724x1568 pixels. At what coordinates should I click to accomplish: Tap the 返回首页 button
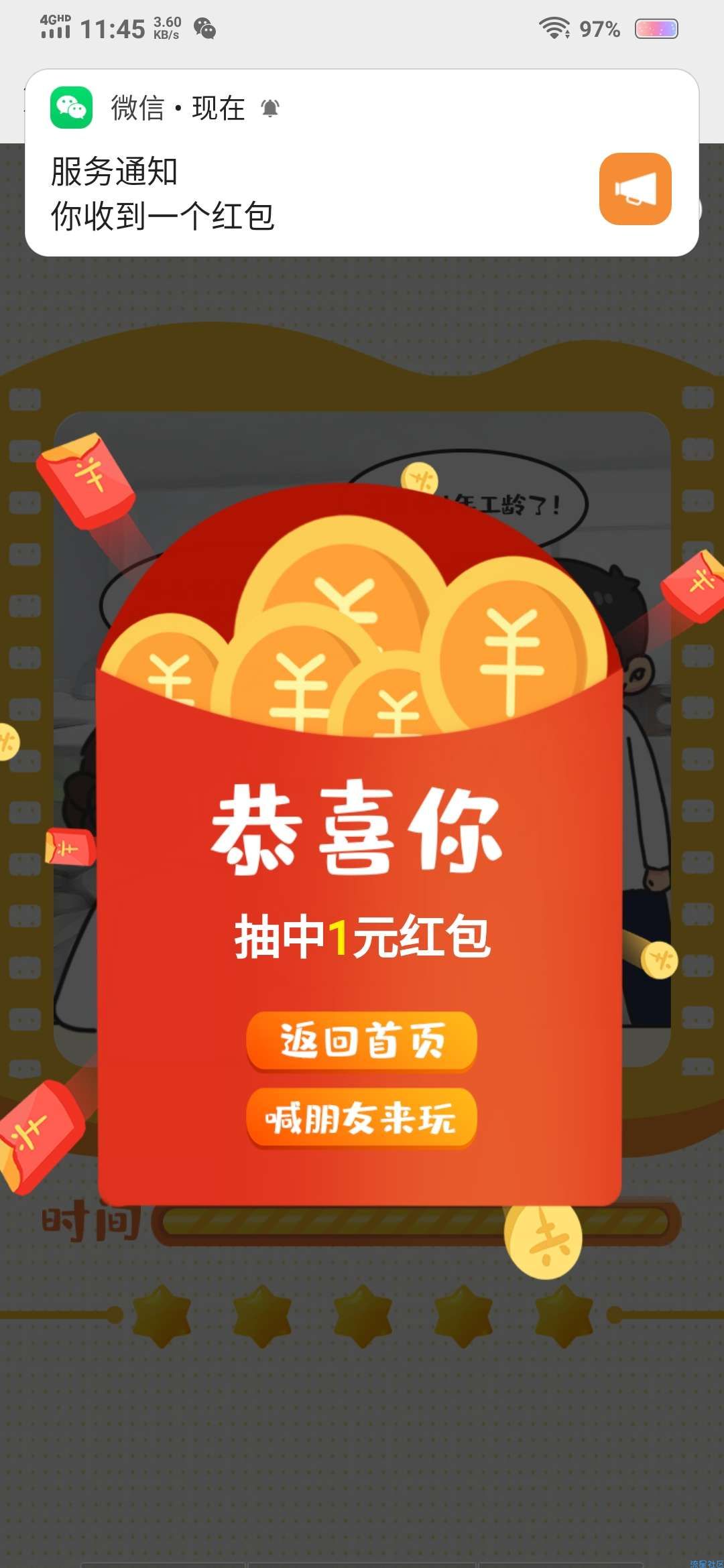361,1041
